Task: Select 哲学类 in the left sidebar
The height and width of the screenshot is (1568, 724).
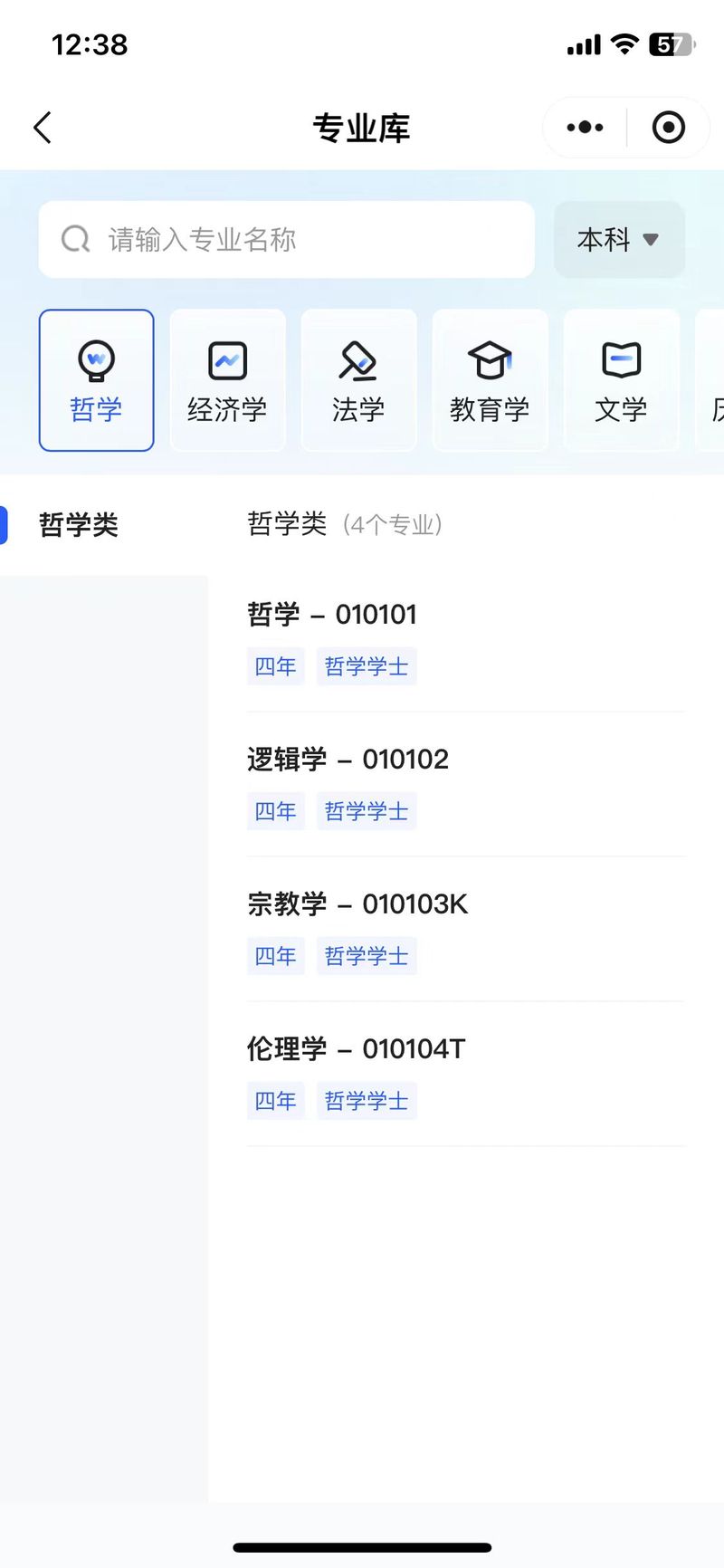Action: (x=104, y=525)
